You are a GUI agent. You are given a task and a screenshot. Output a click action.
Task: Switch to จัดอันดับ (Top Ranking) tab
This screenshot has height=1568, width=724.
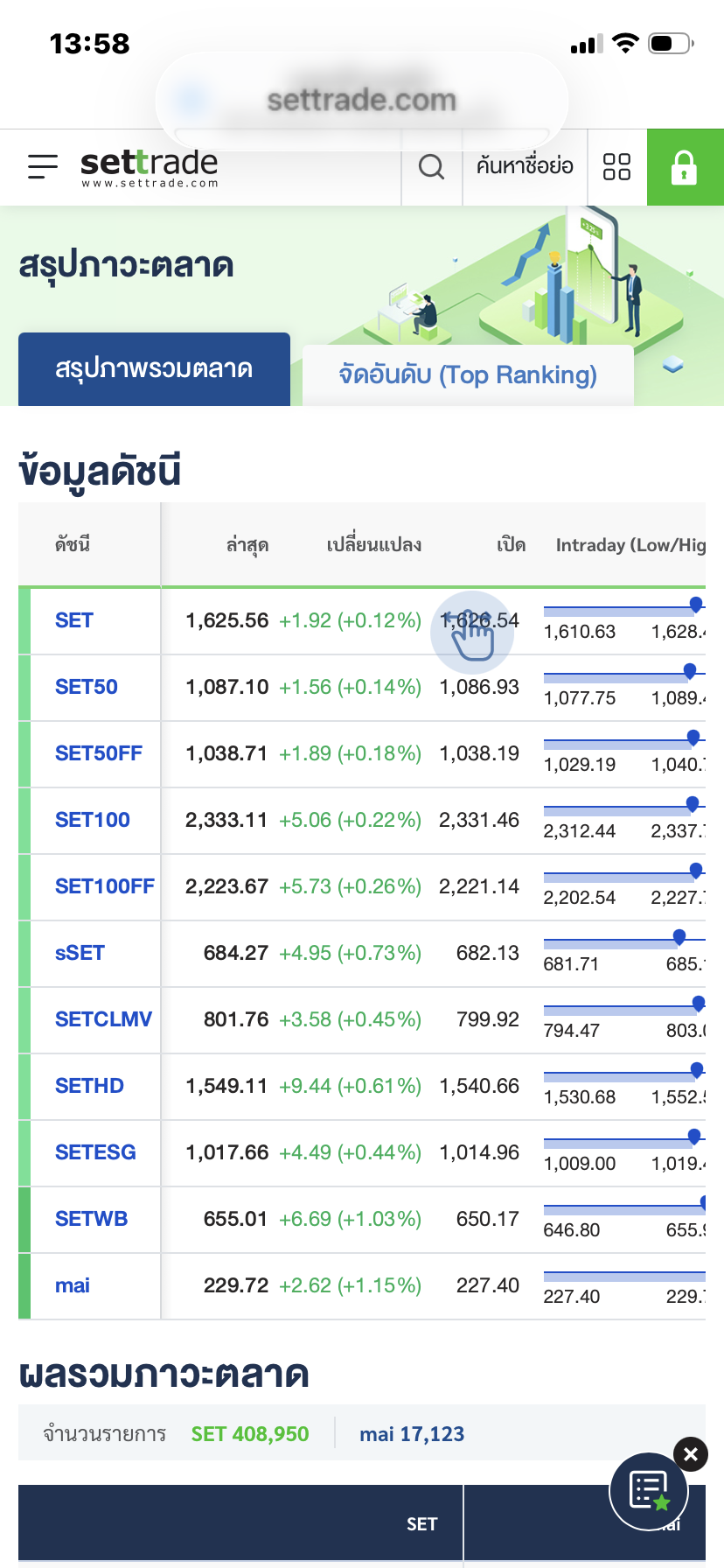tap(468, 374)
